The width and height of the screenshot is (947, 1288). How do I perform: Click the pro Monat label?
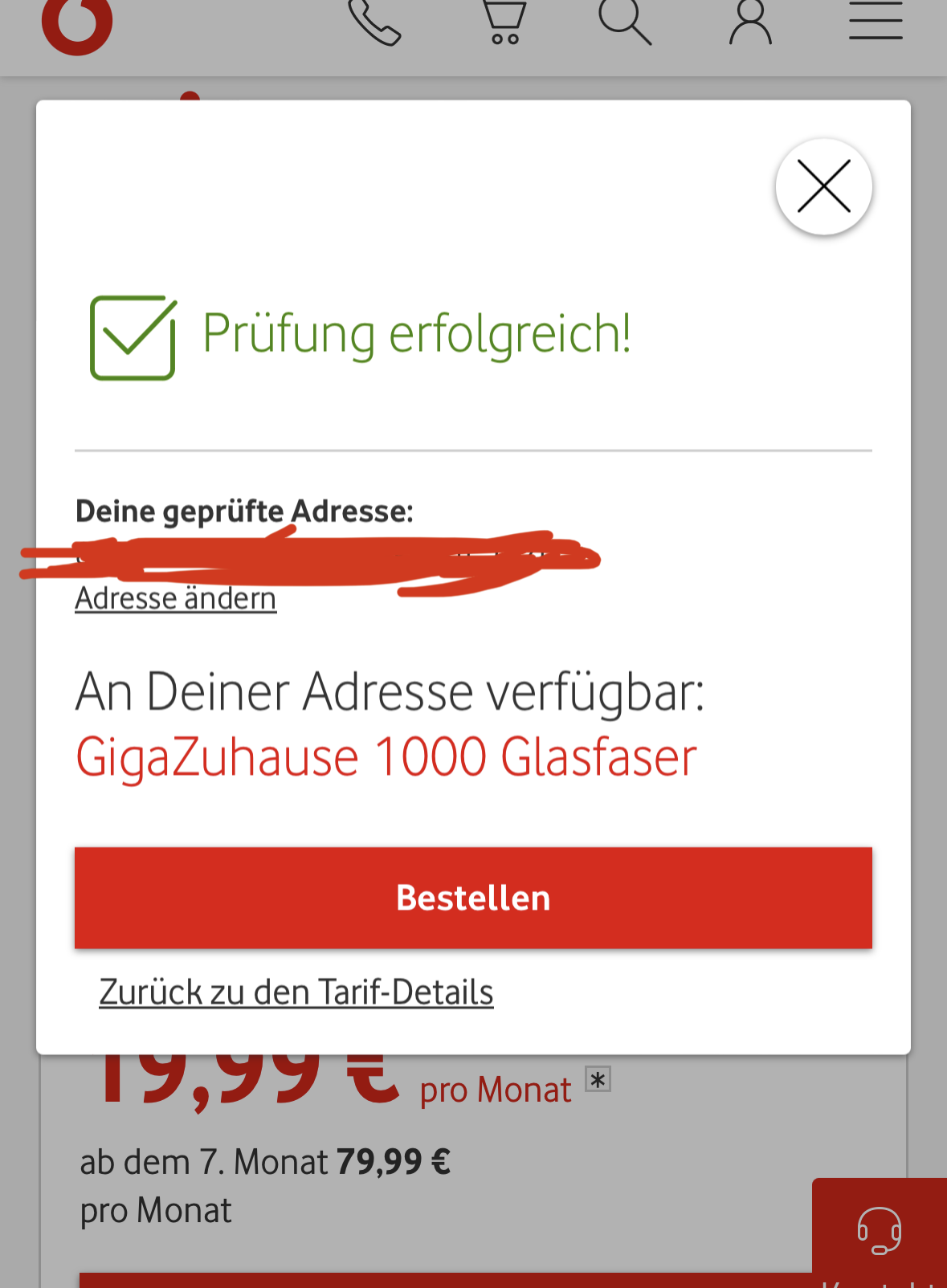pos(494,1089)
